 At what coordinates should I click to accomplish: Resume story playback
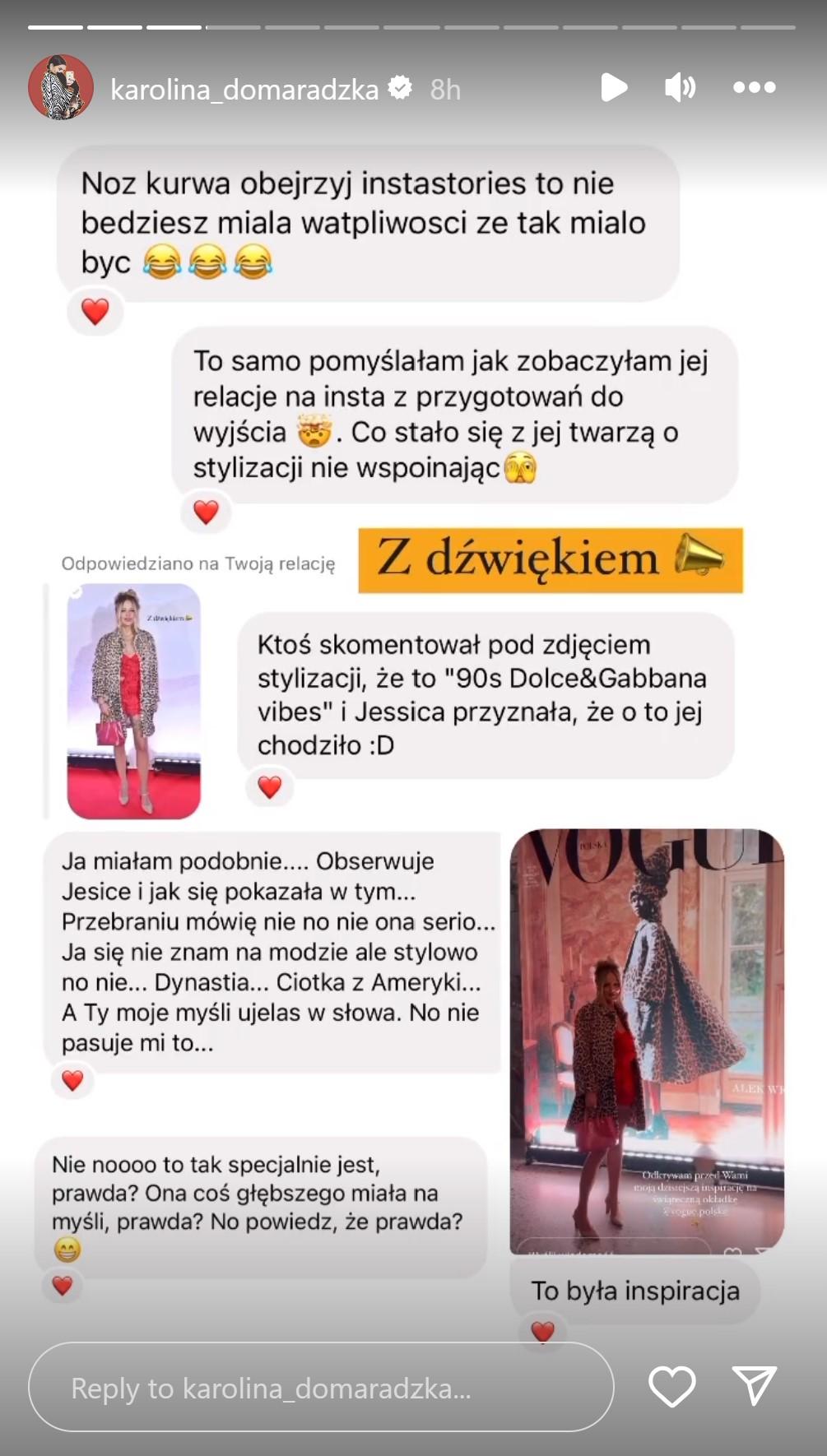coord(613,87)
